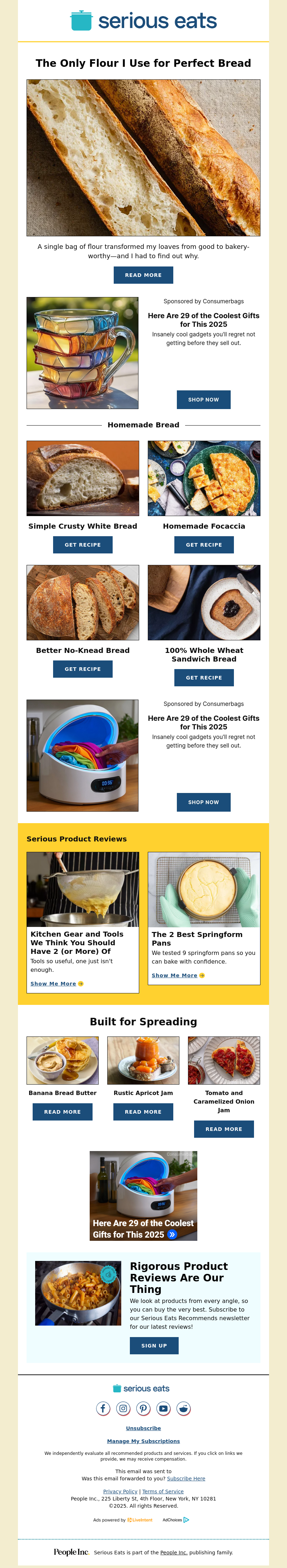287x1568 pixels.
Task: Read more about Rustic Apricot Jam
Action: (143, 1112)
